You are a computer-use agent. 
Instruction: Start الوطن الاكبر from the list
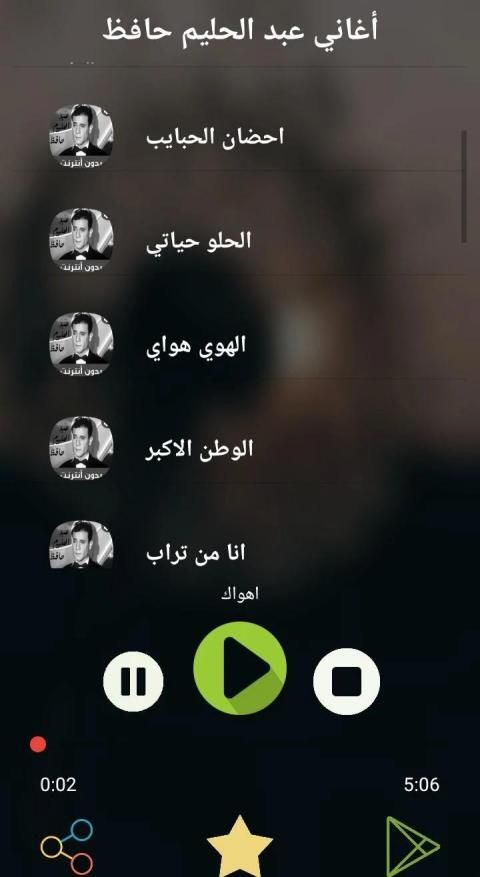tap(240, 449)
